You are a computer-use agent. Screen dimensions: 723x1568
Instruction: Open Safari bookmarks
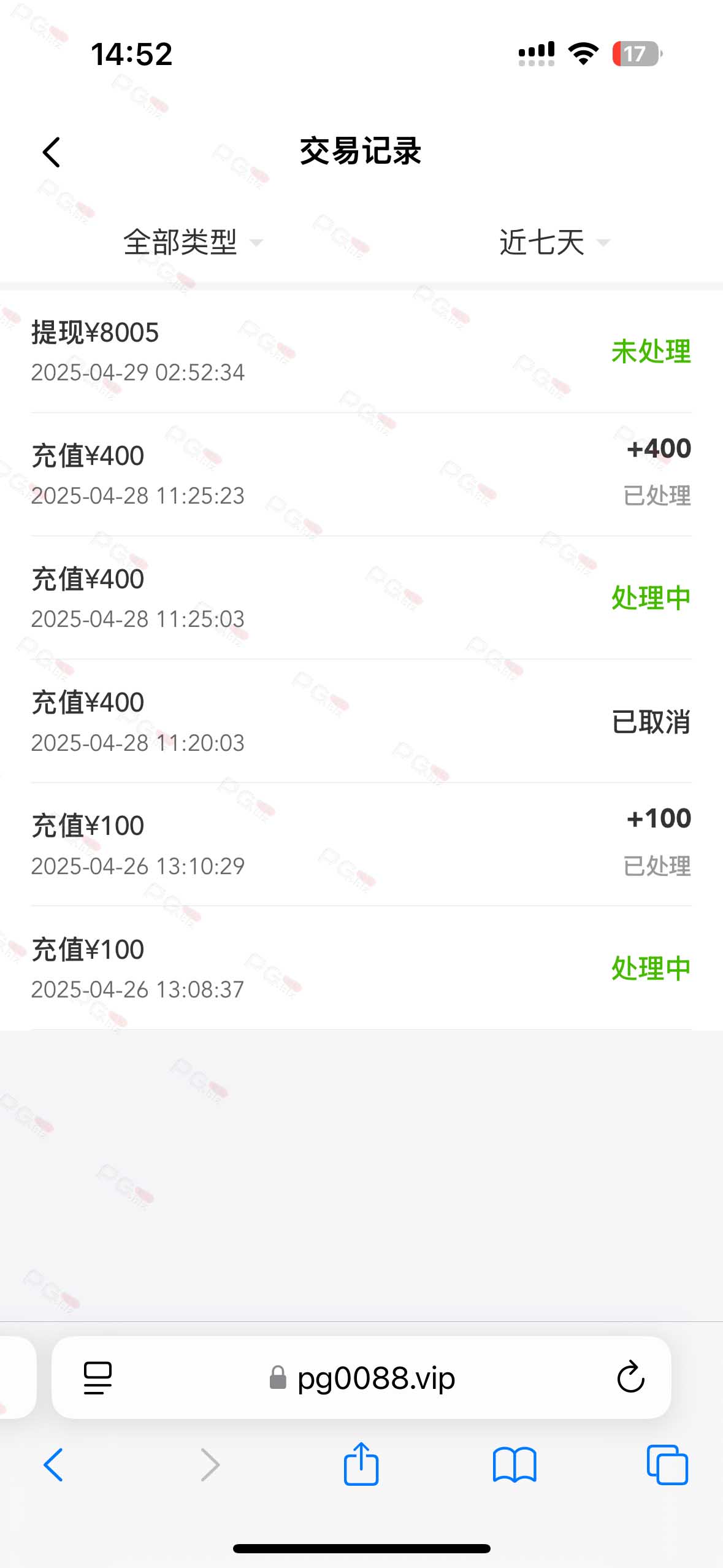(x=515, y=1465)
